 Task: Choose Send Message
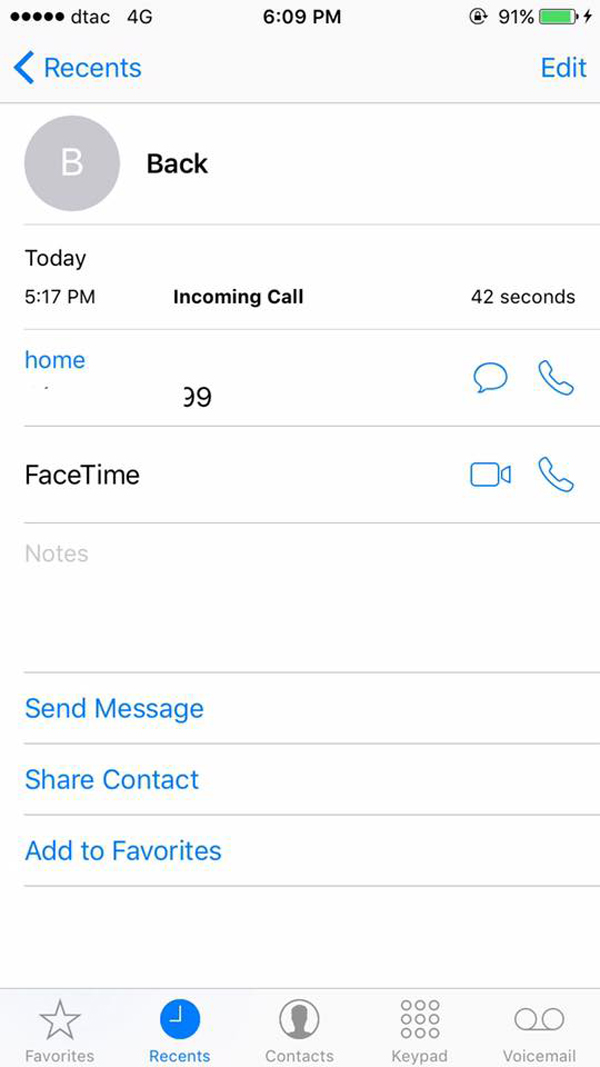tap(114, 709)
